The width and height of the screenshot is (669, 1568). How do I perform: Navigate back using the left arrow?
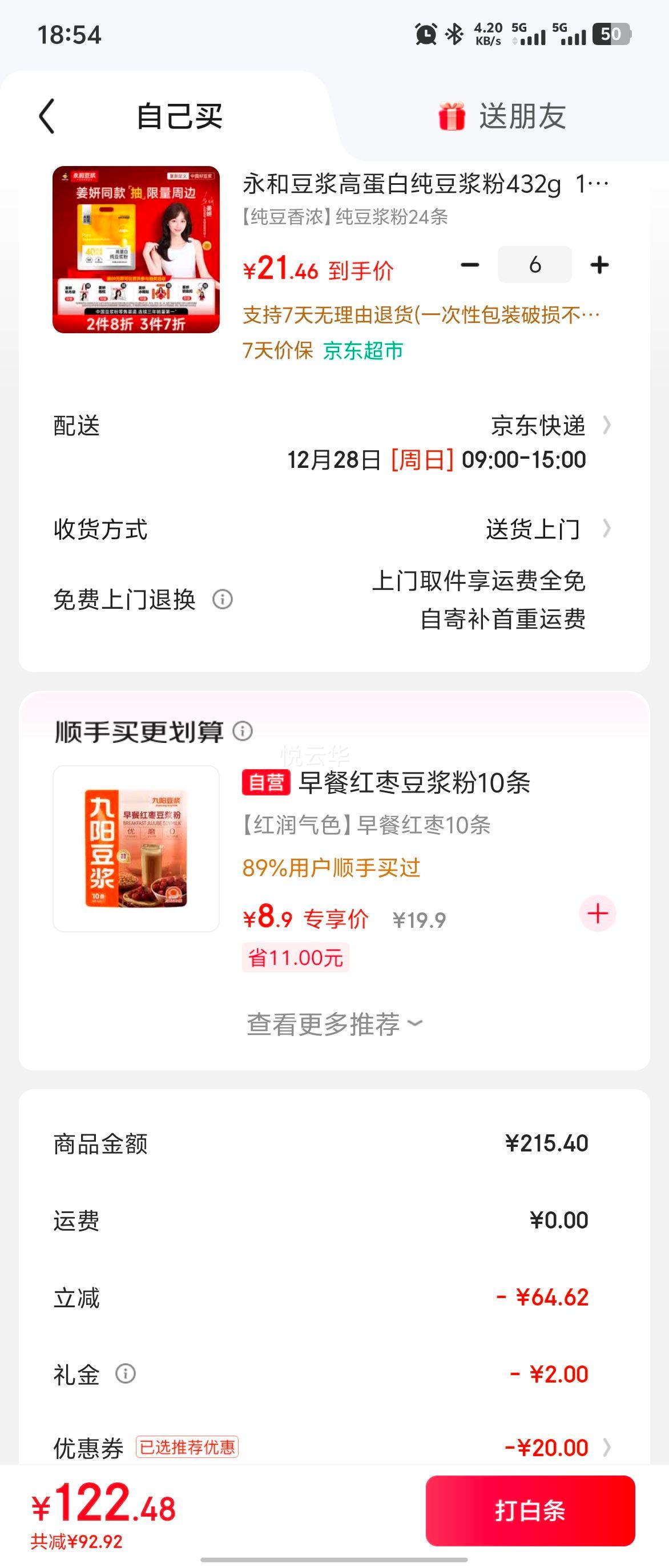pyautogui.click(x=46, y=117)
